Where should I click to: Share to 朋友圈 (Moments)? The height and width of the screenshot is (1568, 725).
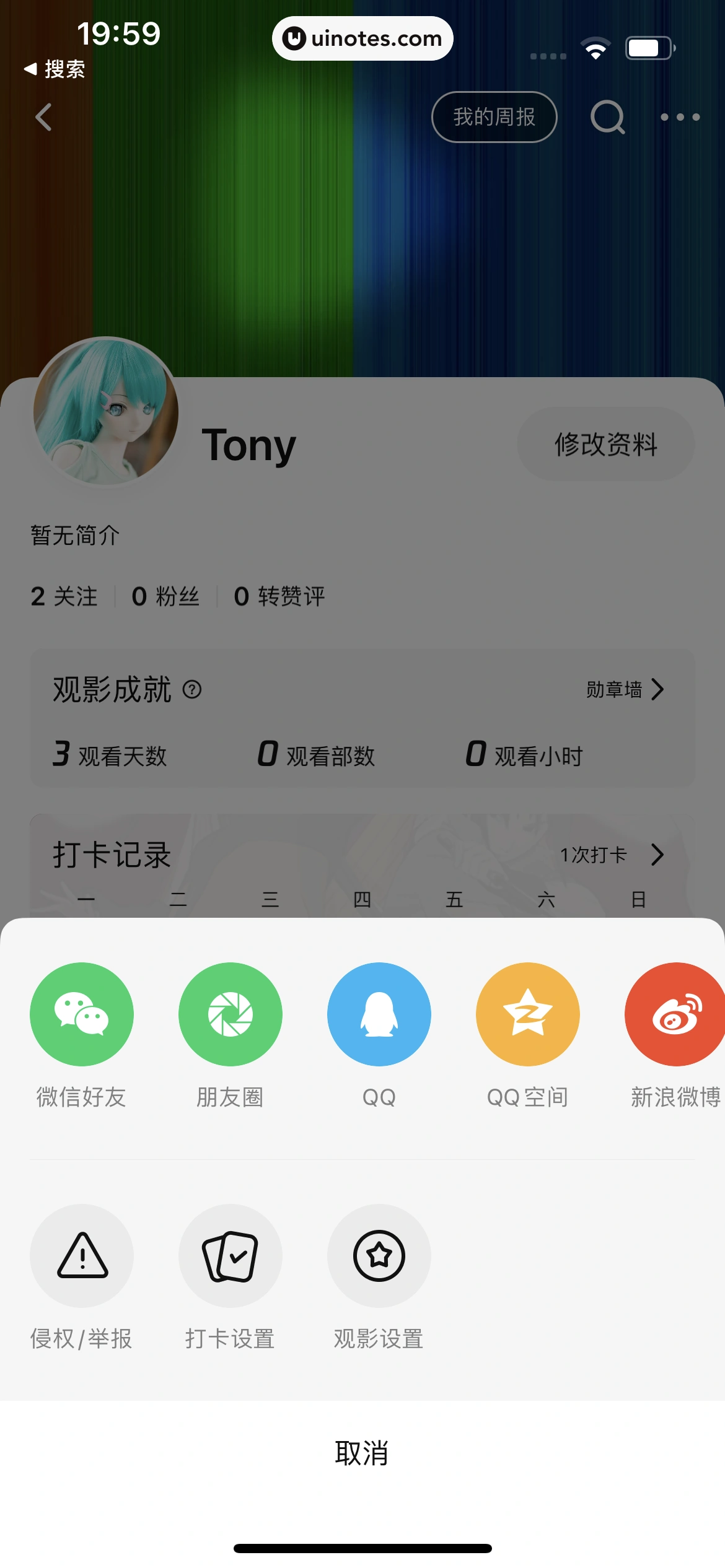pyautogui.click(x=230, y=1014)
